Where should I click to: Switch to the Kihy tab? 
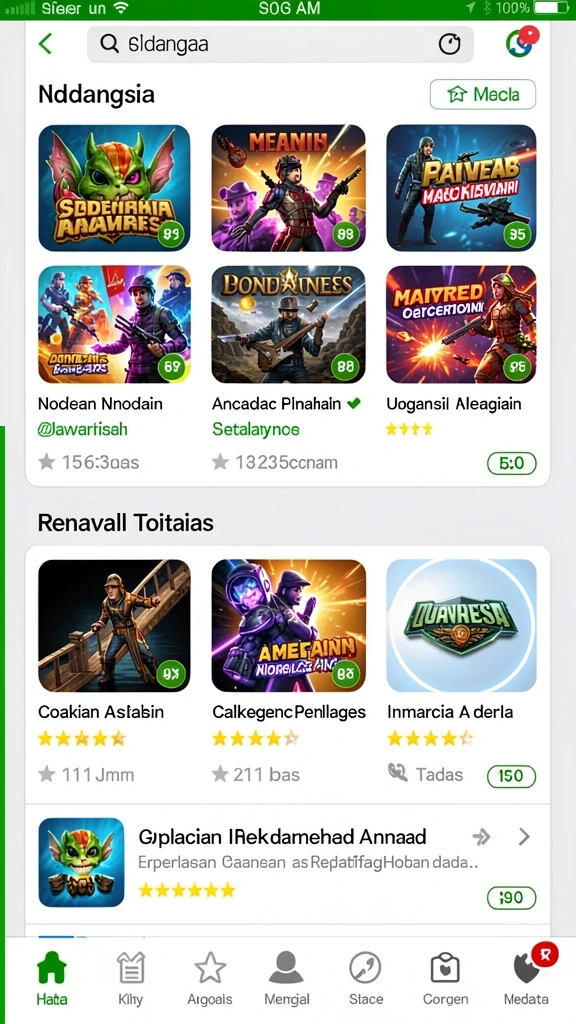(x=131, y=978)
